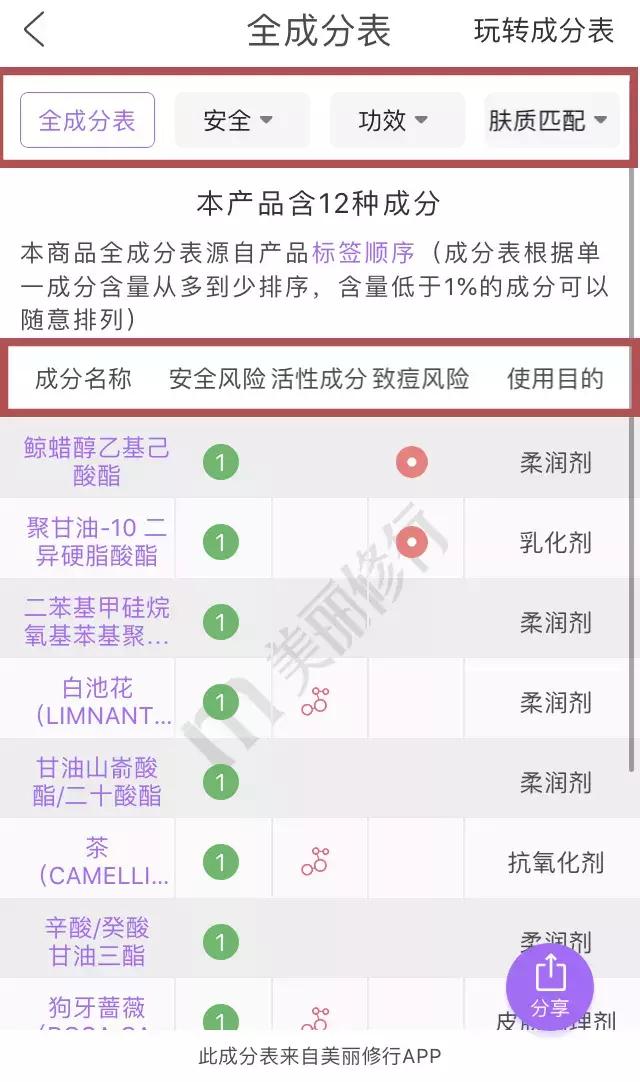Open ingredient 狗牙蔷薇
The image size is (640, 1082).
[97, 1008]
